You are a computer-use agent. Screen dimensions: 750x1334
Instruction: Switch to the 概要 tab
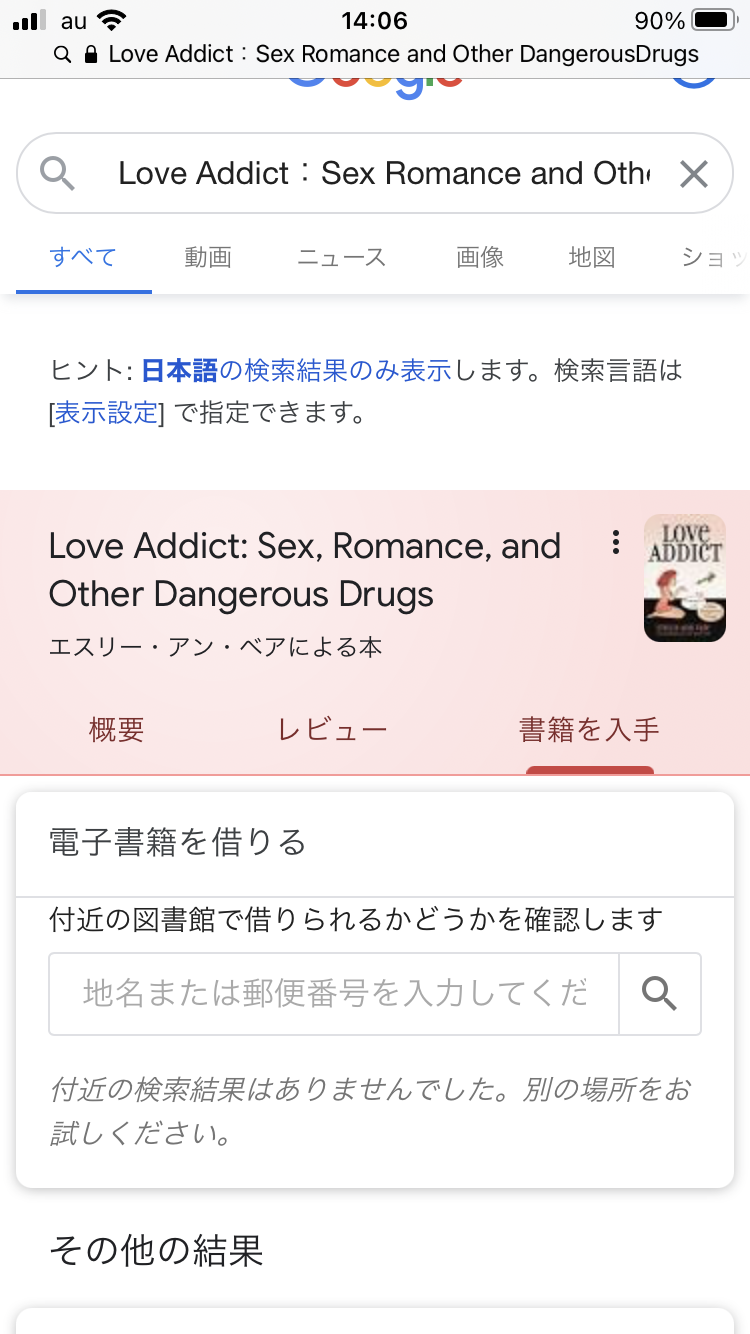click(117, 730)
